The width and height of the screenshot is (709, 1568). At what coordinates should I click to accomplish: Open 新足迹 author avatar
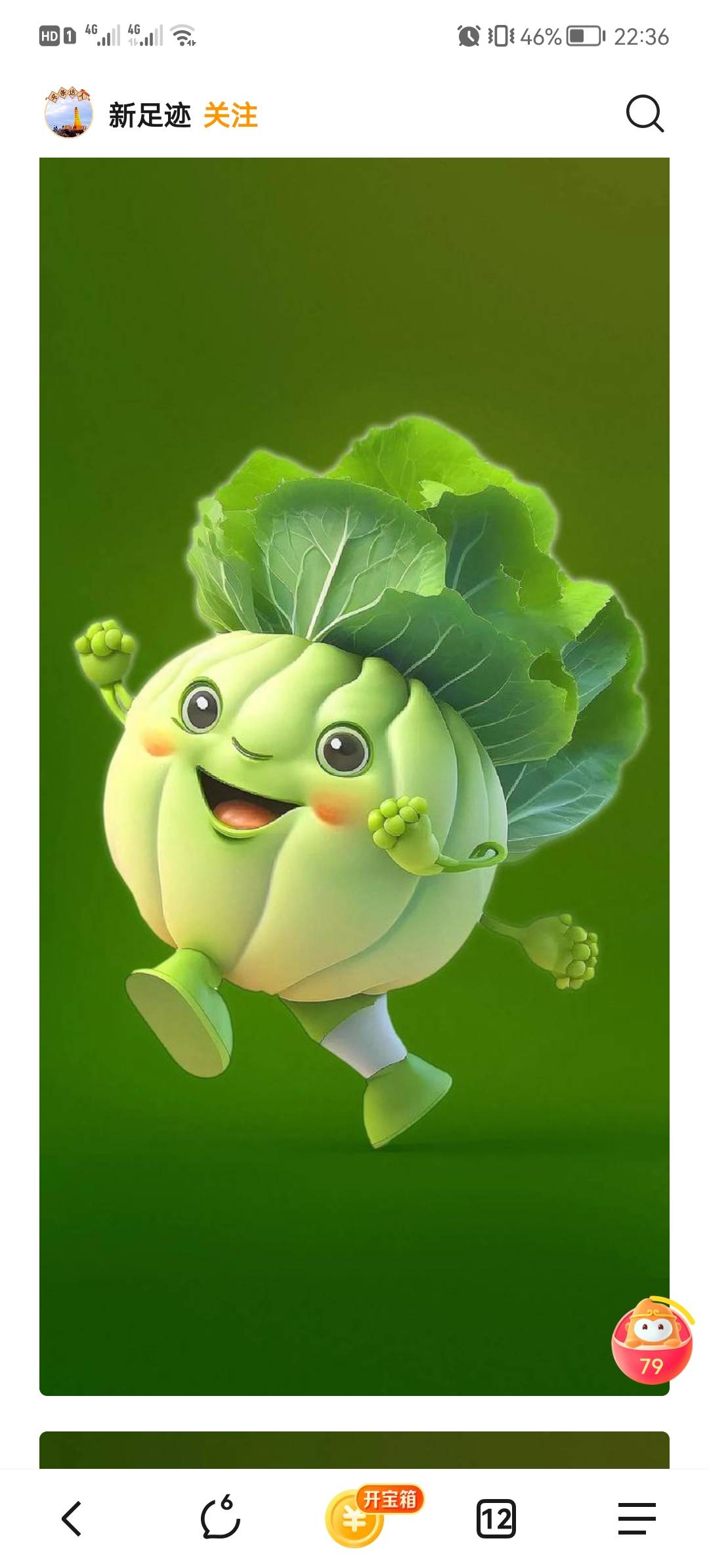click(x=68, y=114)
